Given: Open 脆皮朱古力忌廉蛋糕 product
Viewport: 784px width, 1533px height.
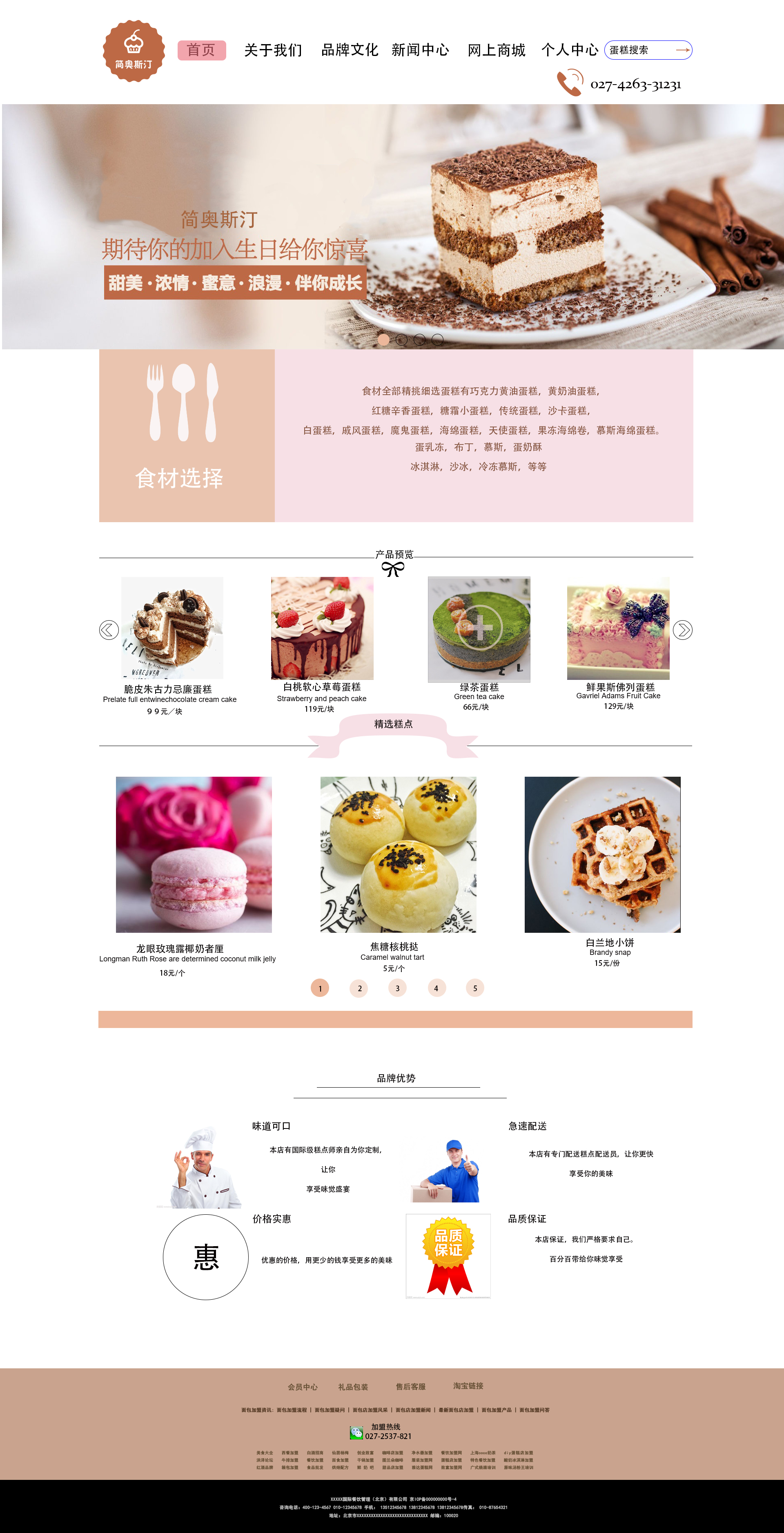Looking at the screenshot, I should (172, 628).
